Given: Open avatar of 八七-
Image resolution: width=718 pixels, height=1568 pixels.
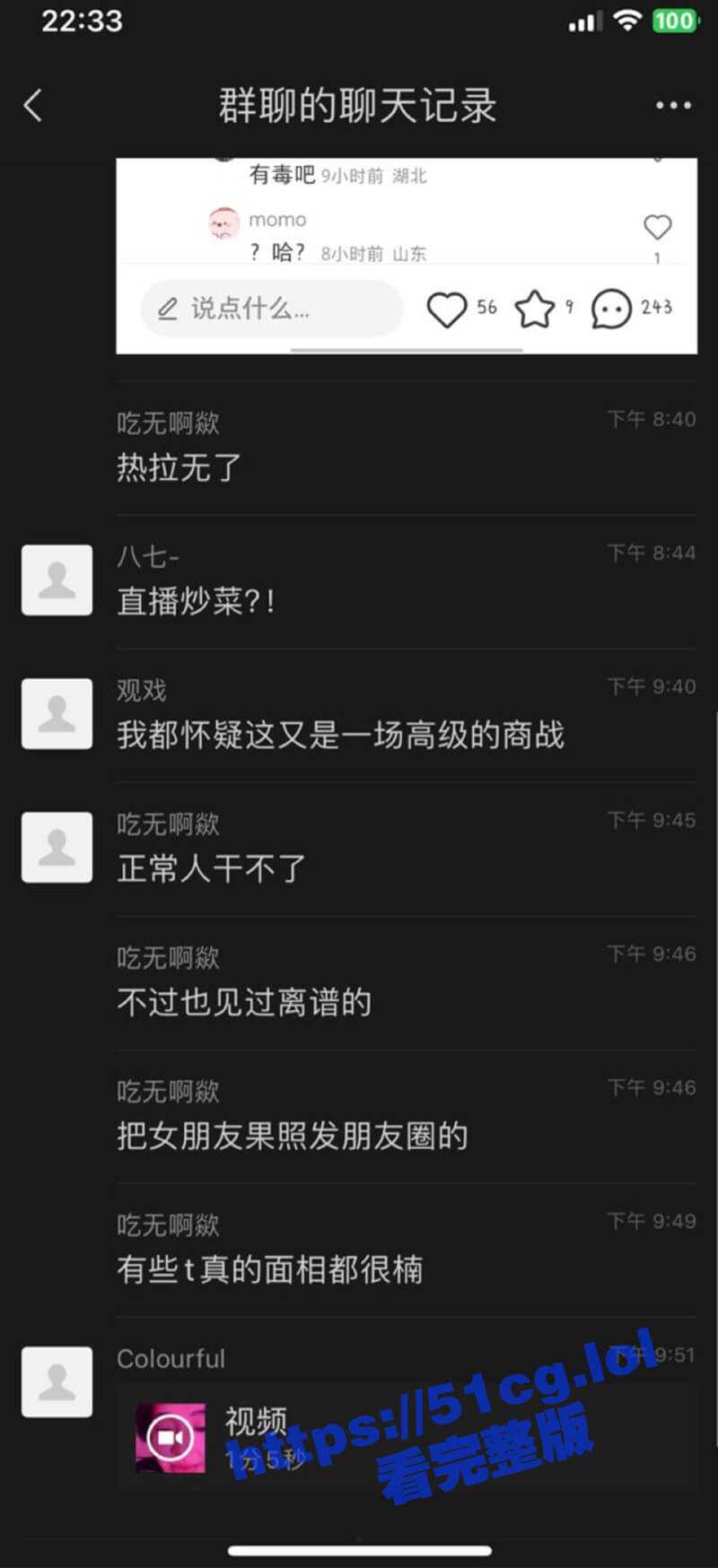Looking at the screenshot, I should [57, 579].
